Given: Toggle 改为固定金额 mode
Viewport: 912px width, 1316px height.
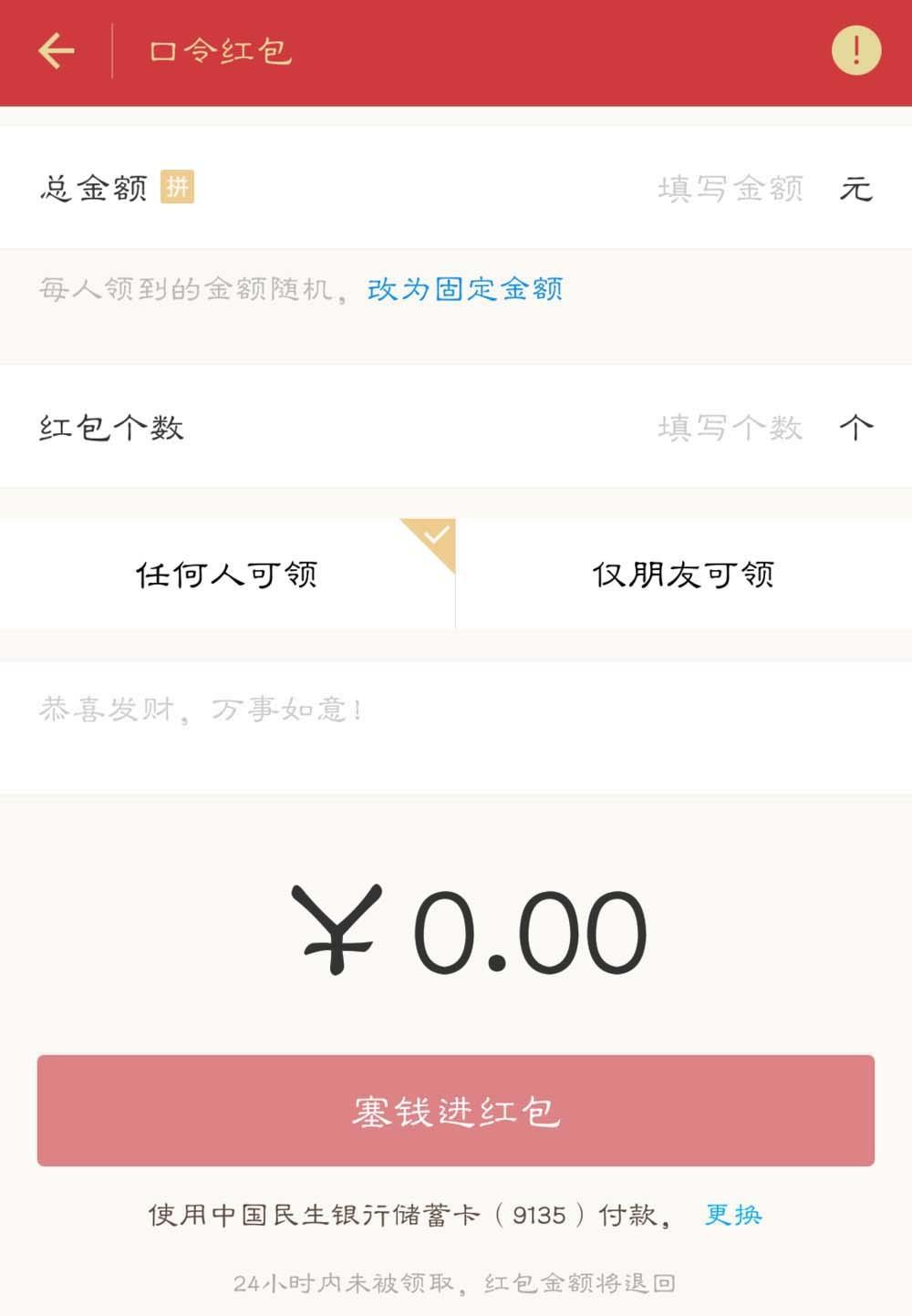Looking at the screenshot, I should [464, 289].
